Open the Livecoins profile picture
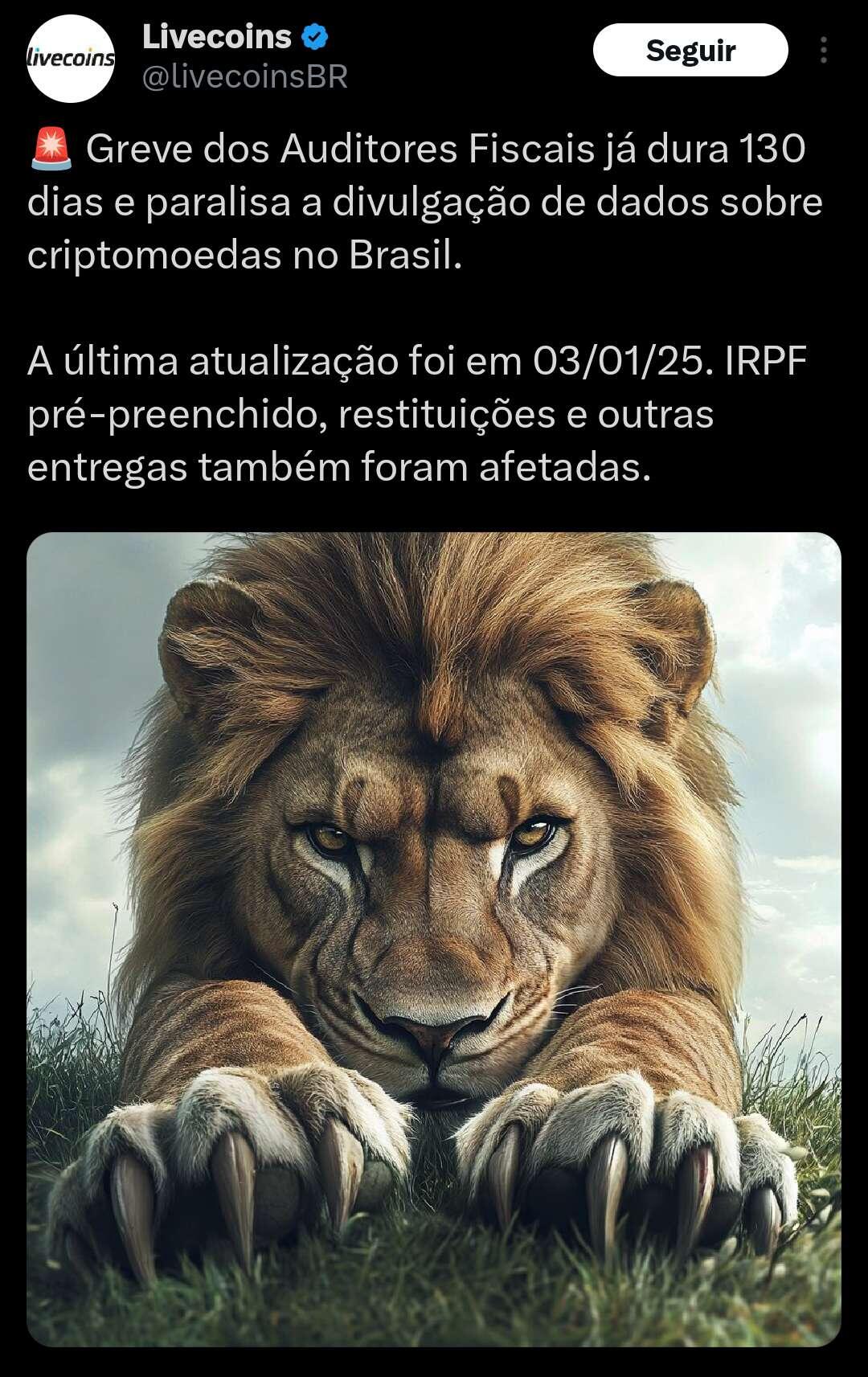Image resolution: width=868 pixels, height=1377 pixels. (71, 58)
